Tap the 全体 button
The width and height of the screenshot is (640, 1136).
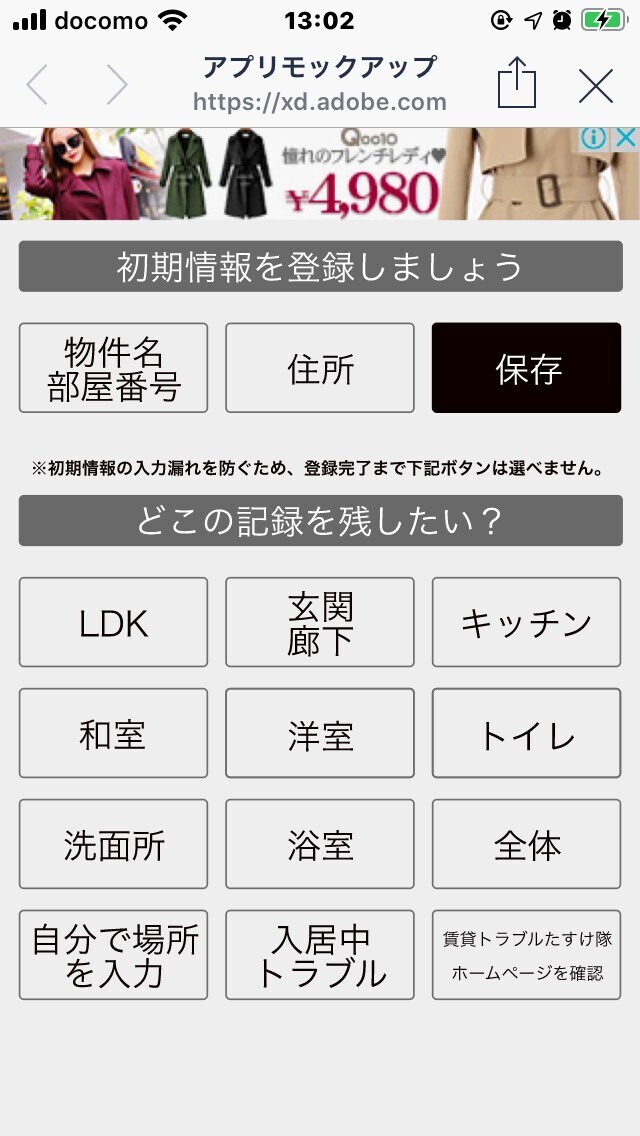point(526,844)
